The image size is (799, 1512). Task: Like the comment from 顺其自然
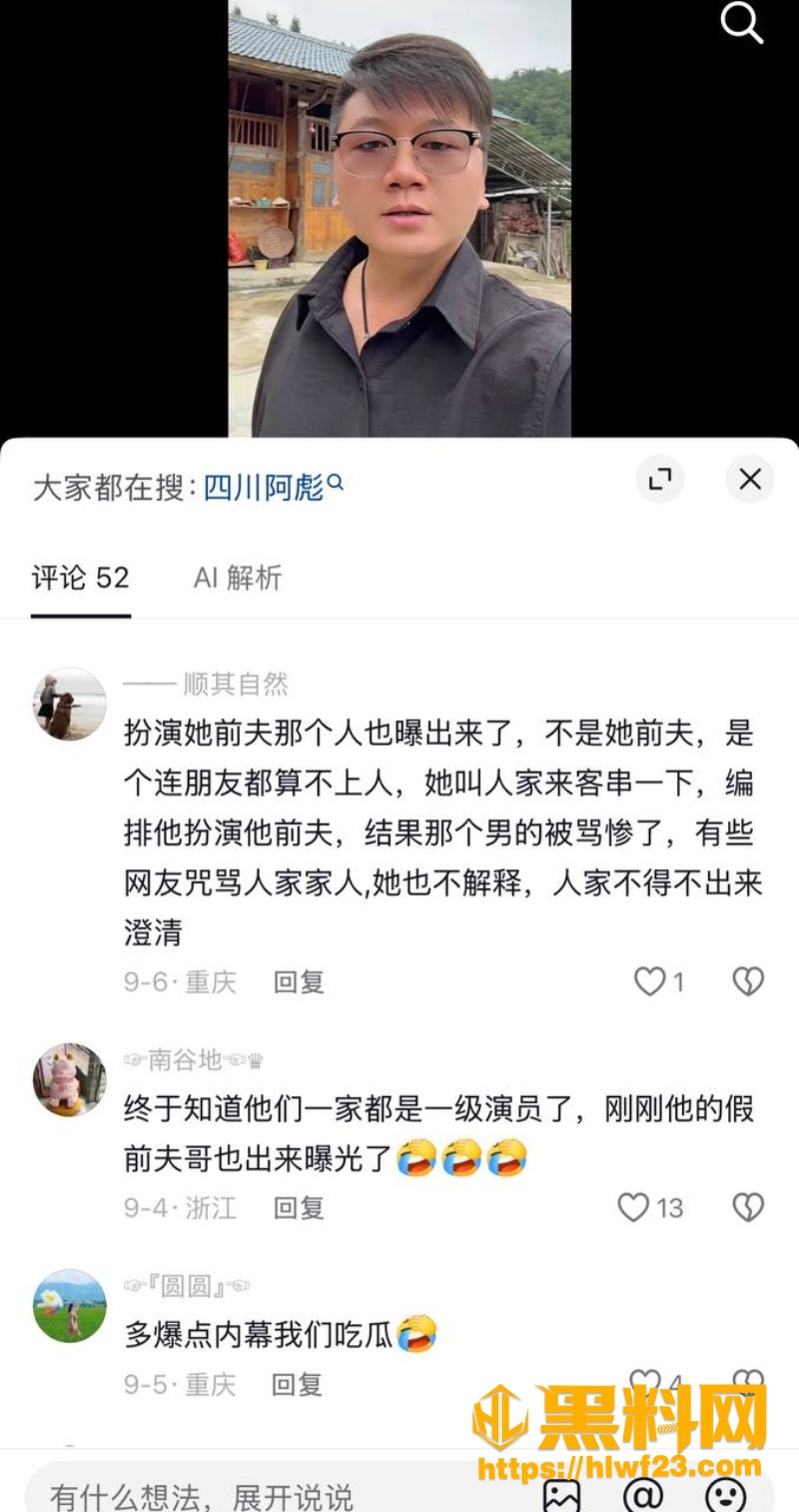pos(650,982)
